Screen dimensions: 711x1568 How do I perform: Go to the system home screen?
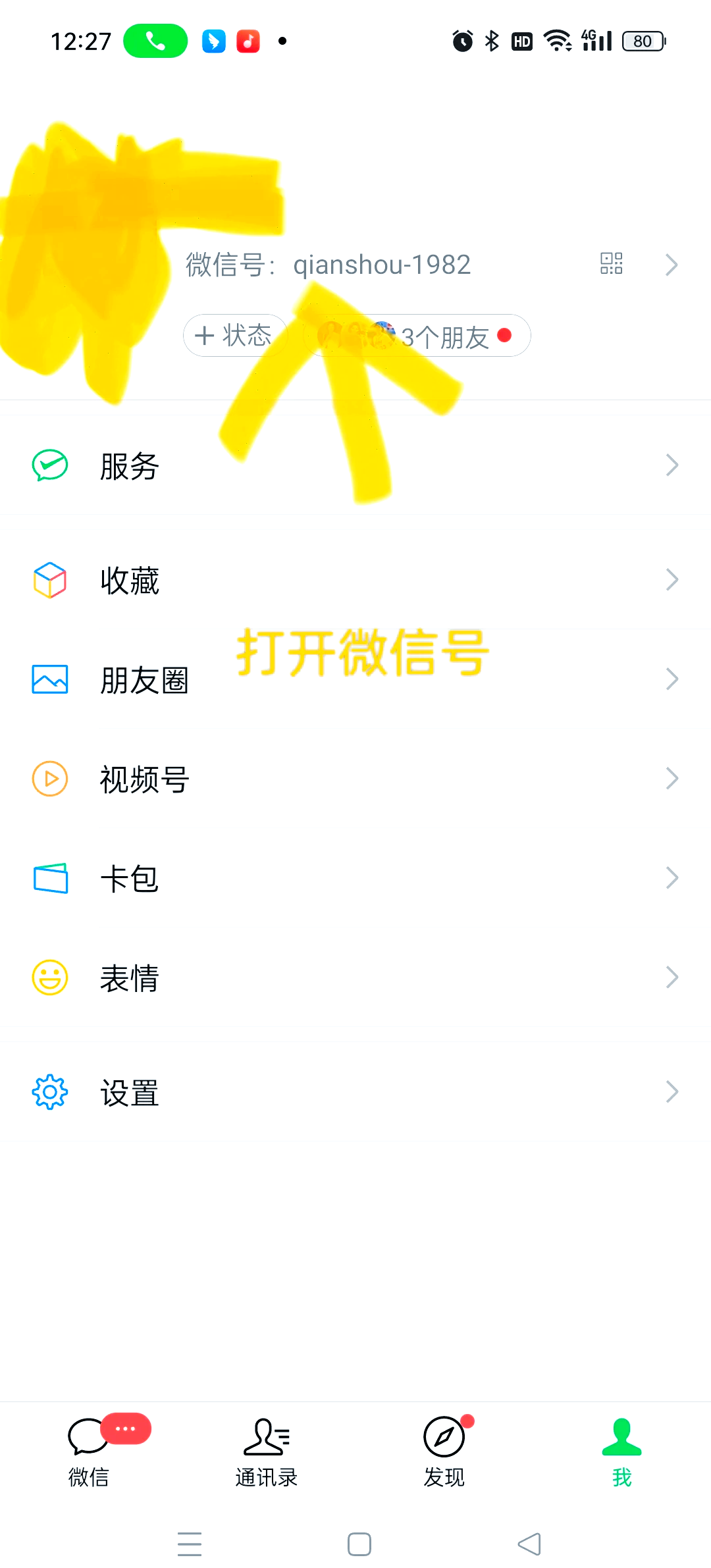359,1544
